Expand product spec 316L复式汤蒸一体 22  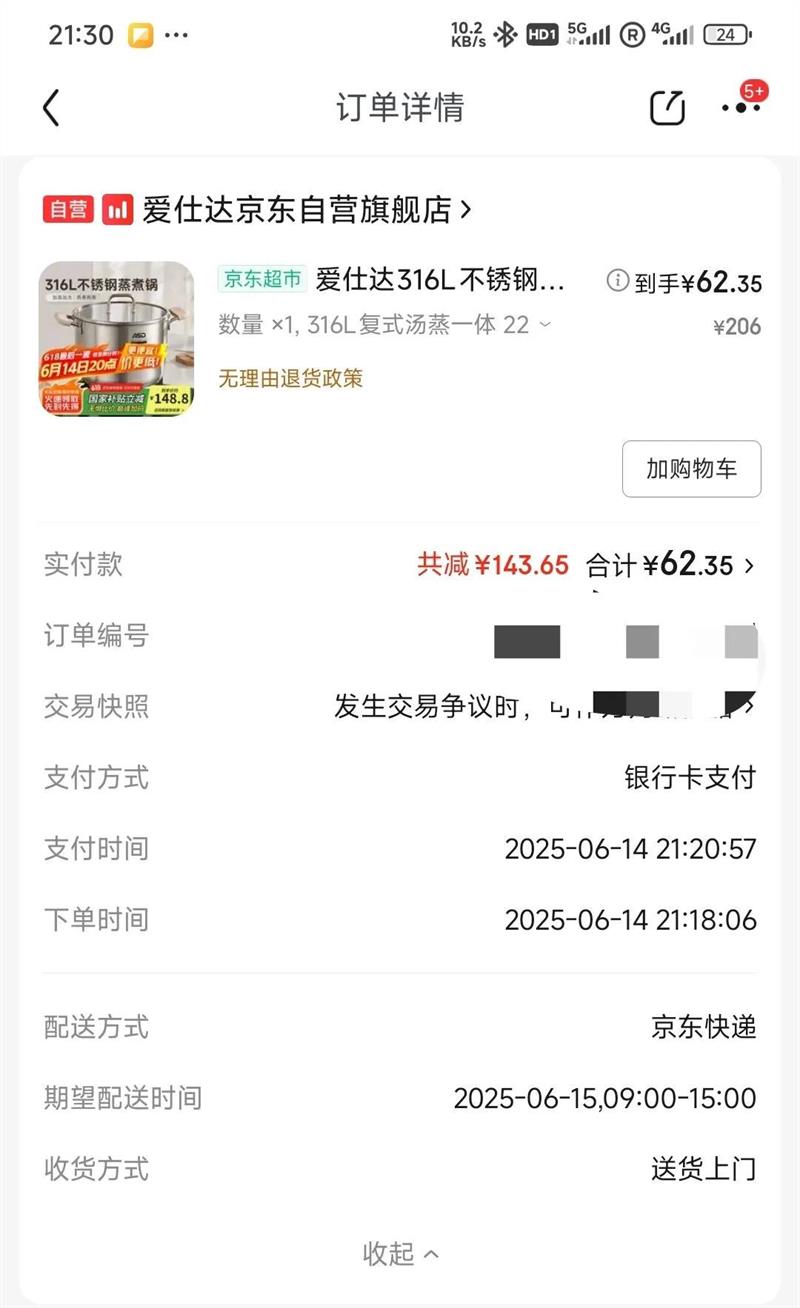pos(385,325)
